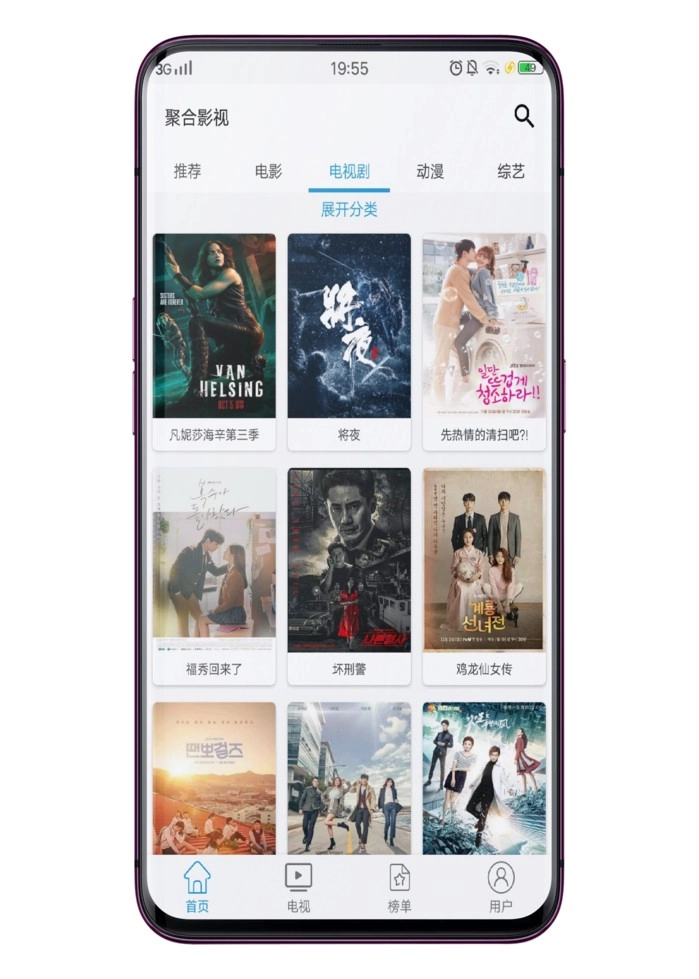Viewport: 699px width, 979px height.
Task: View the 福秀回来了 drama
Action: point(214,575)
